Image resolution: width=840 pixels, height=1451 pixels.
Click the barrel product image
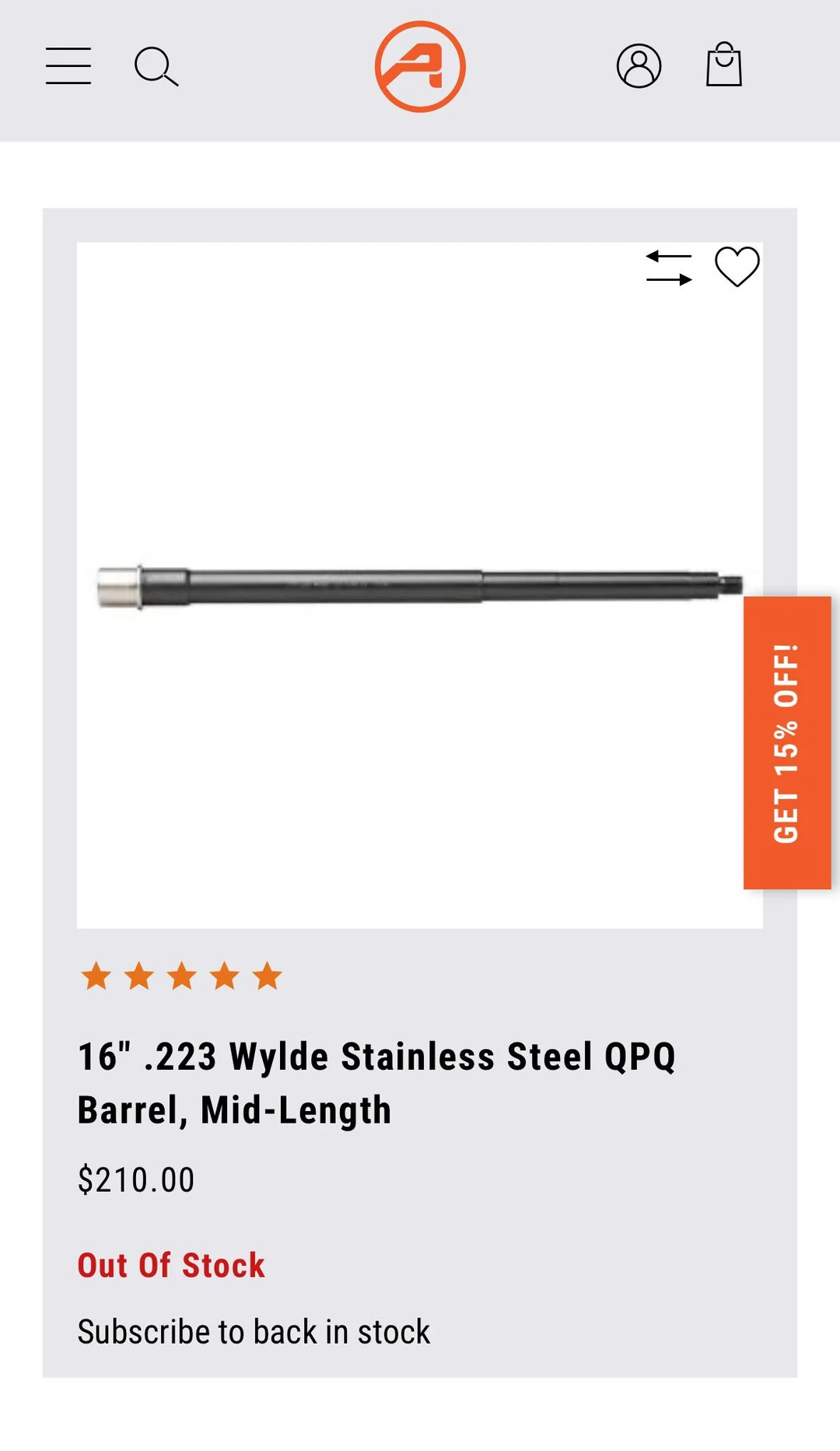pos(420,587)
